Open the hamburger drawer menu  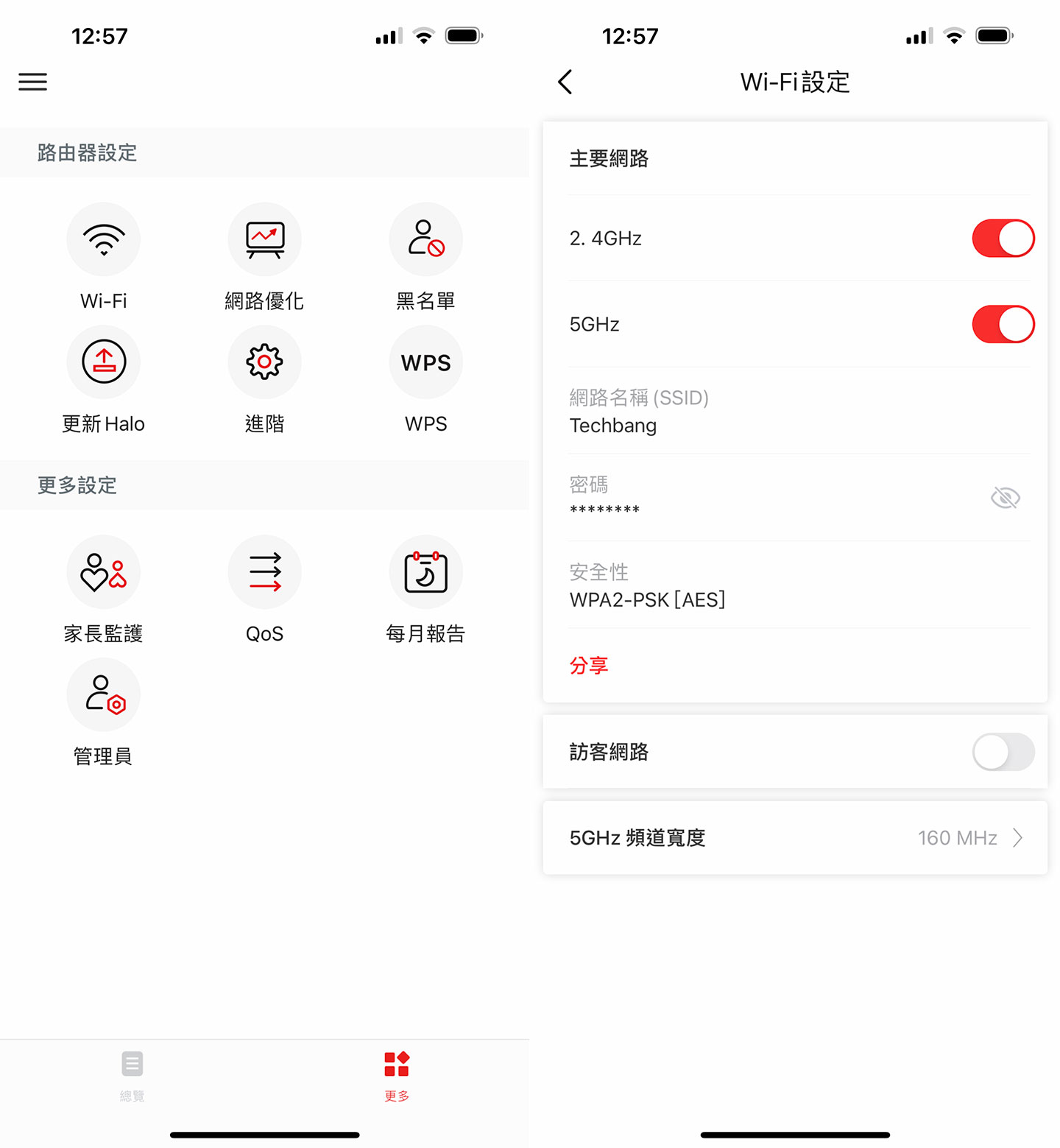32,82
